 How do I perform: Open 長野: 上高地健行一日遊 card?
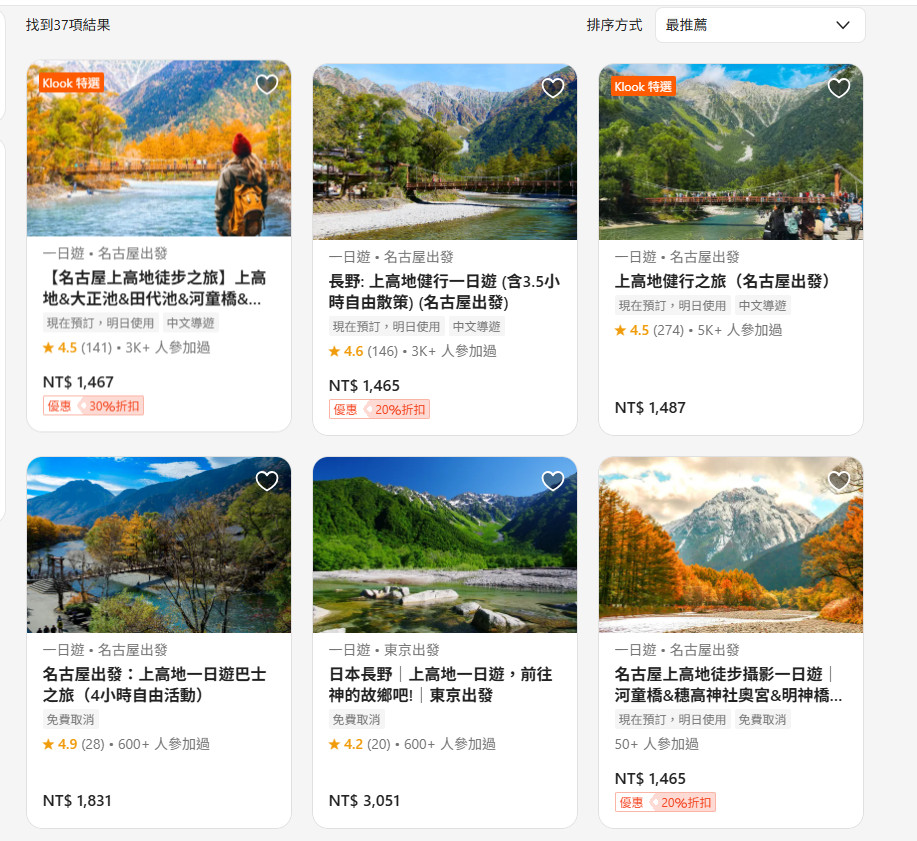pos(444,292)
